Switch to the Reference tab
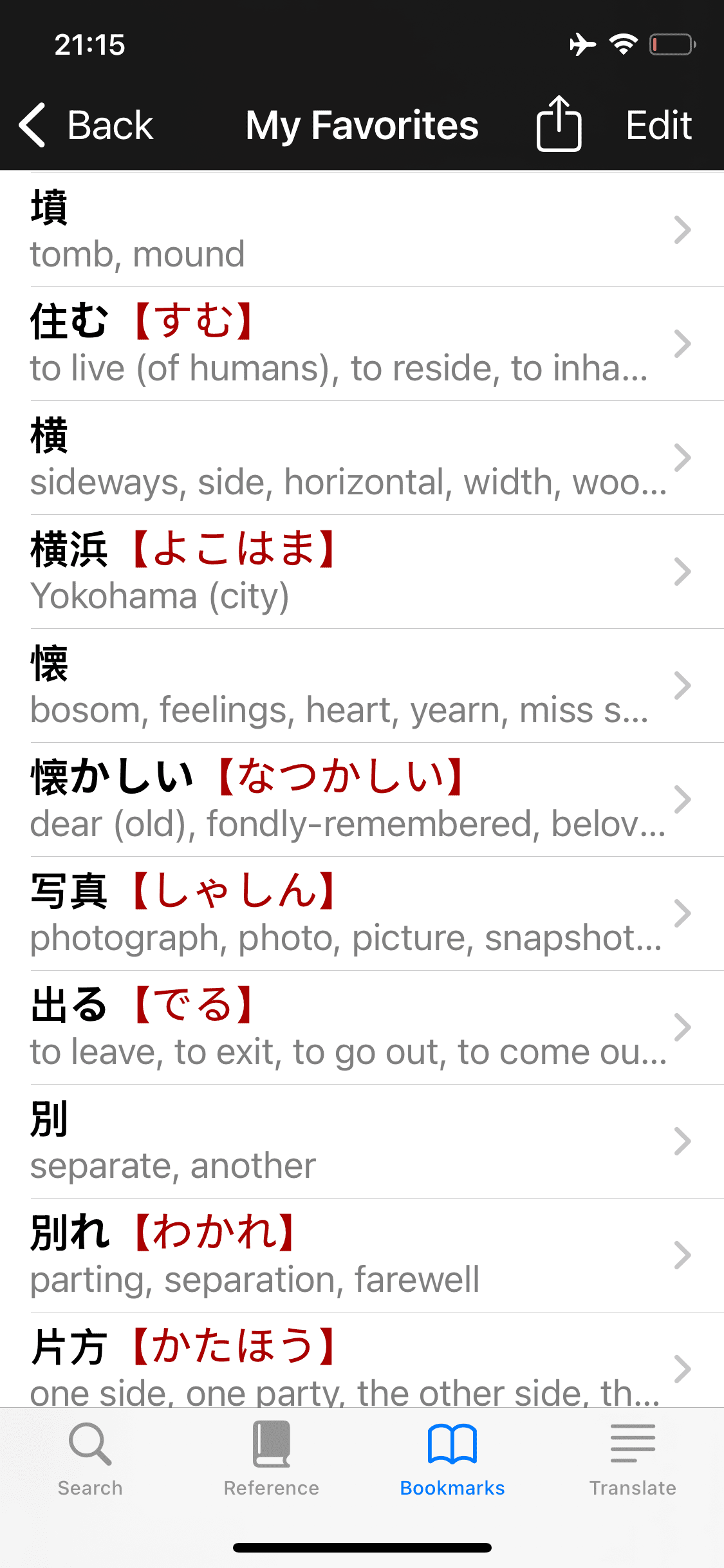The height and width of the screenshot is (1568, 724). [x=271, y=1460]
